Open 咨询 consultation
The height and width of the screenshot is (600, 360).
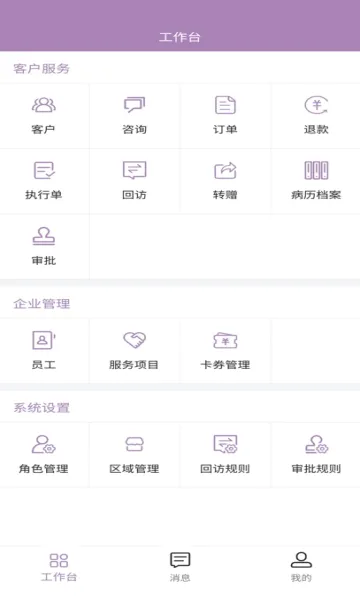(134, 116)
